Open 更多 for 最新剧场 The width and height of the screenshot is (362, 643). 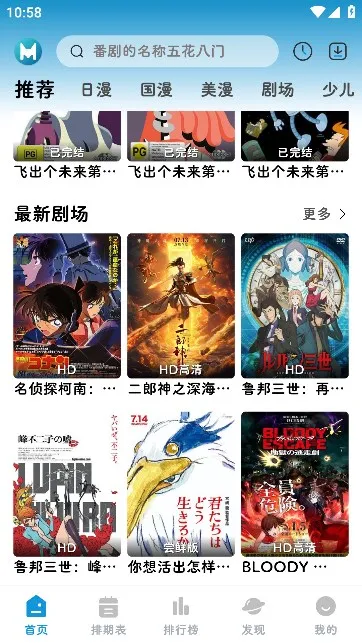[x=325, y=214]
